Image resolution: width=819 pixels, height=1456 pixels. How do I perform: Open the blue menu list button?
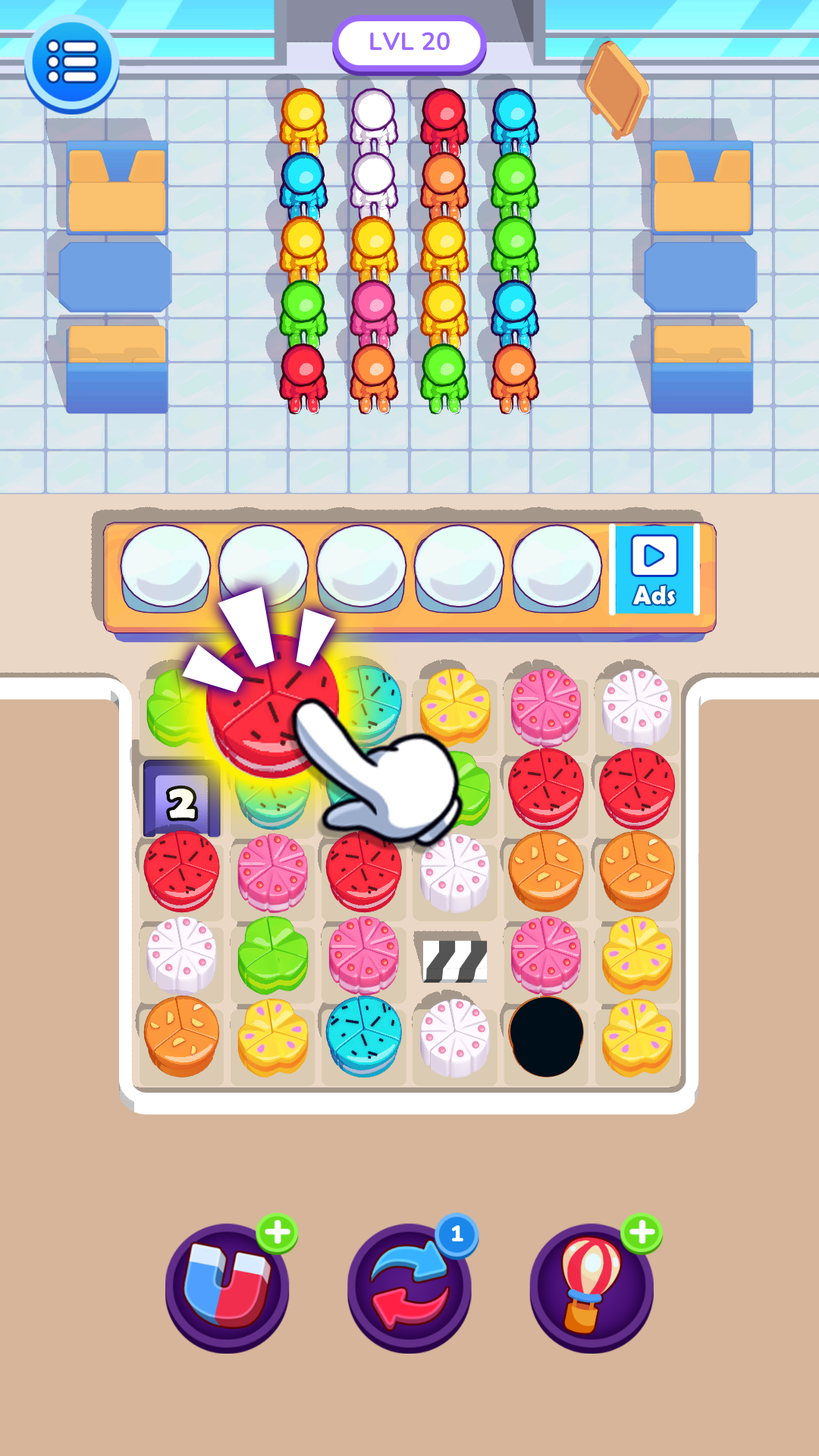point(72,64)
